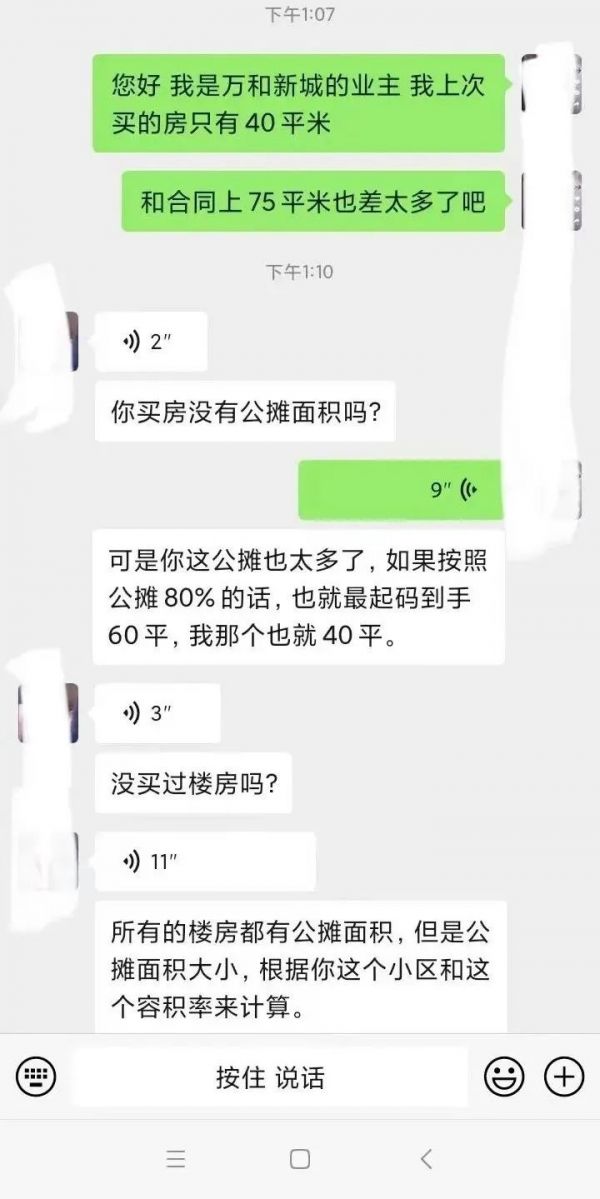Open the plus attachments menu

[564, 1077]
